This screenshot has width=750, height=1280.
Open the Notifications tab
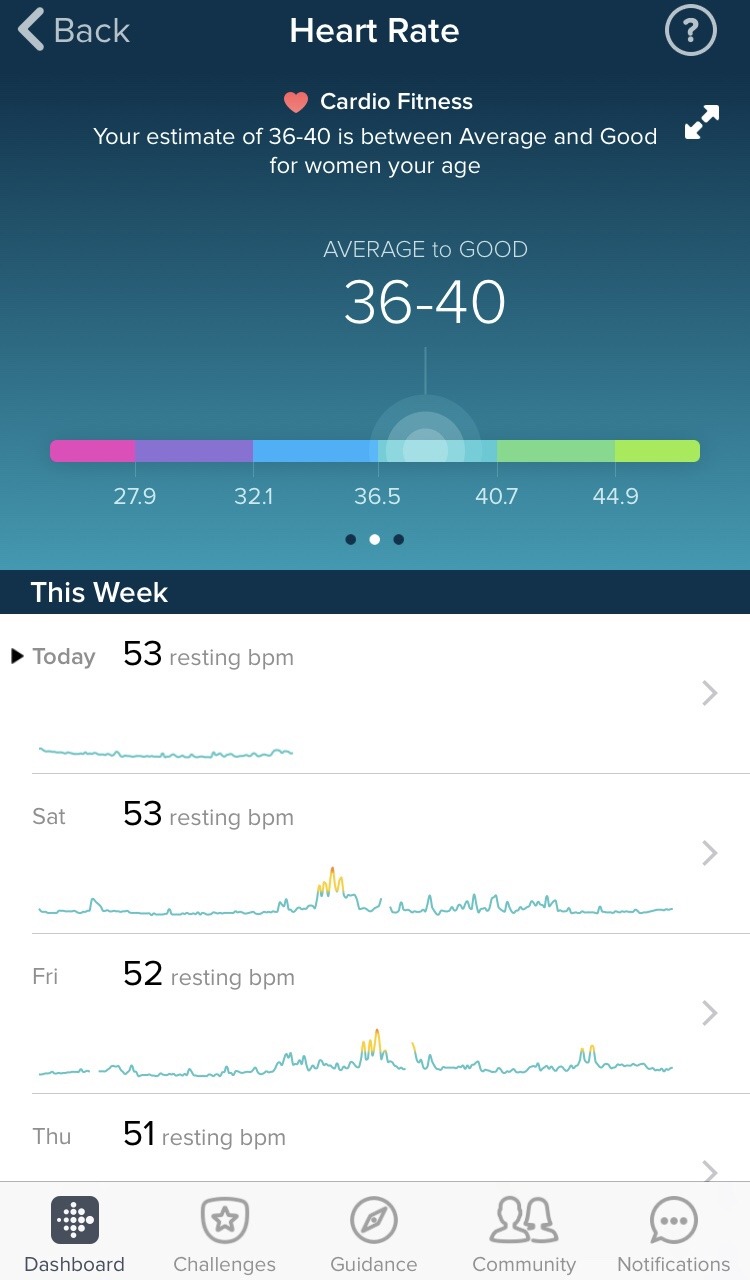click(673, 1234)
